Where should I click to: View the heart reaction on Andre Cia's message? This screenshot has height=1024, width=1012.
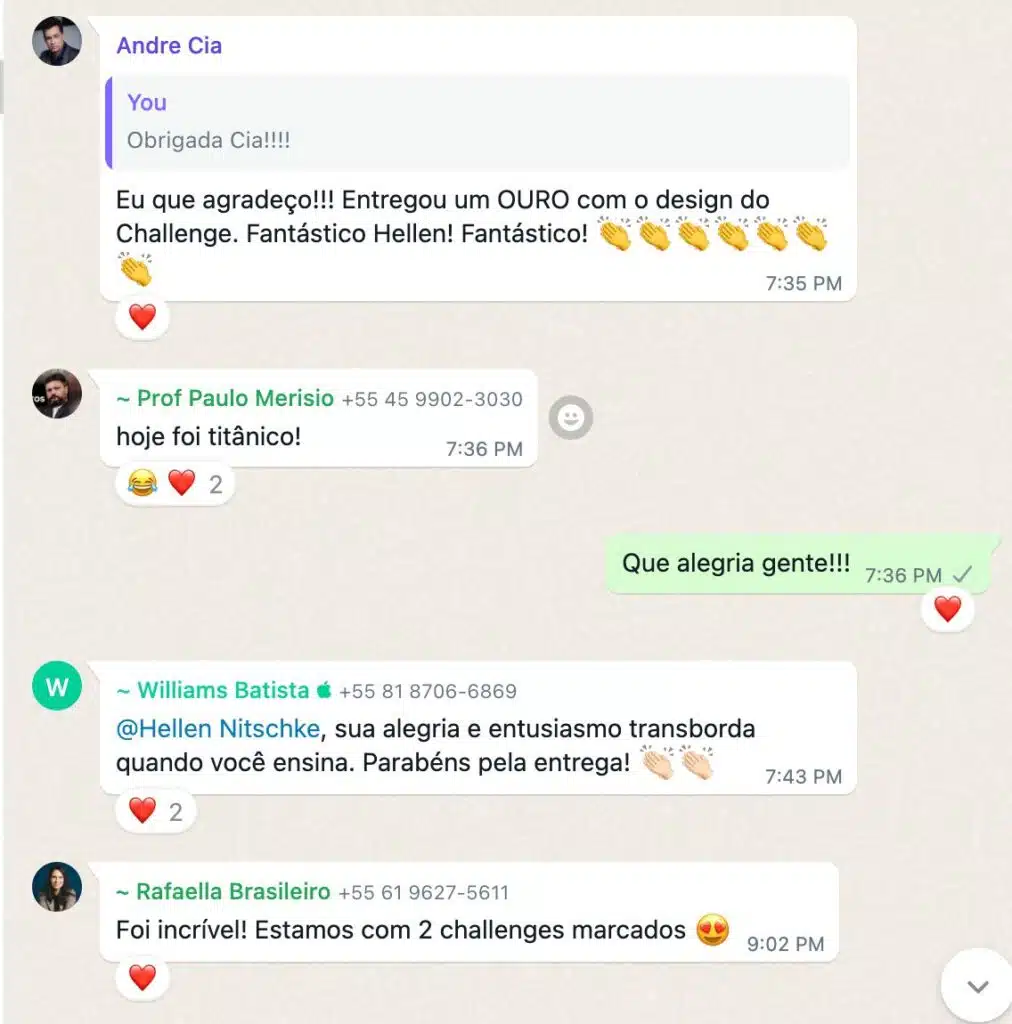click(143, 318)
